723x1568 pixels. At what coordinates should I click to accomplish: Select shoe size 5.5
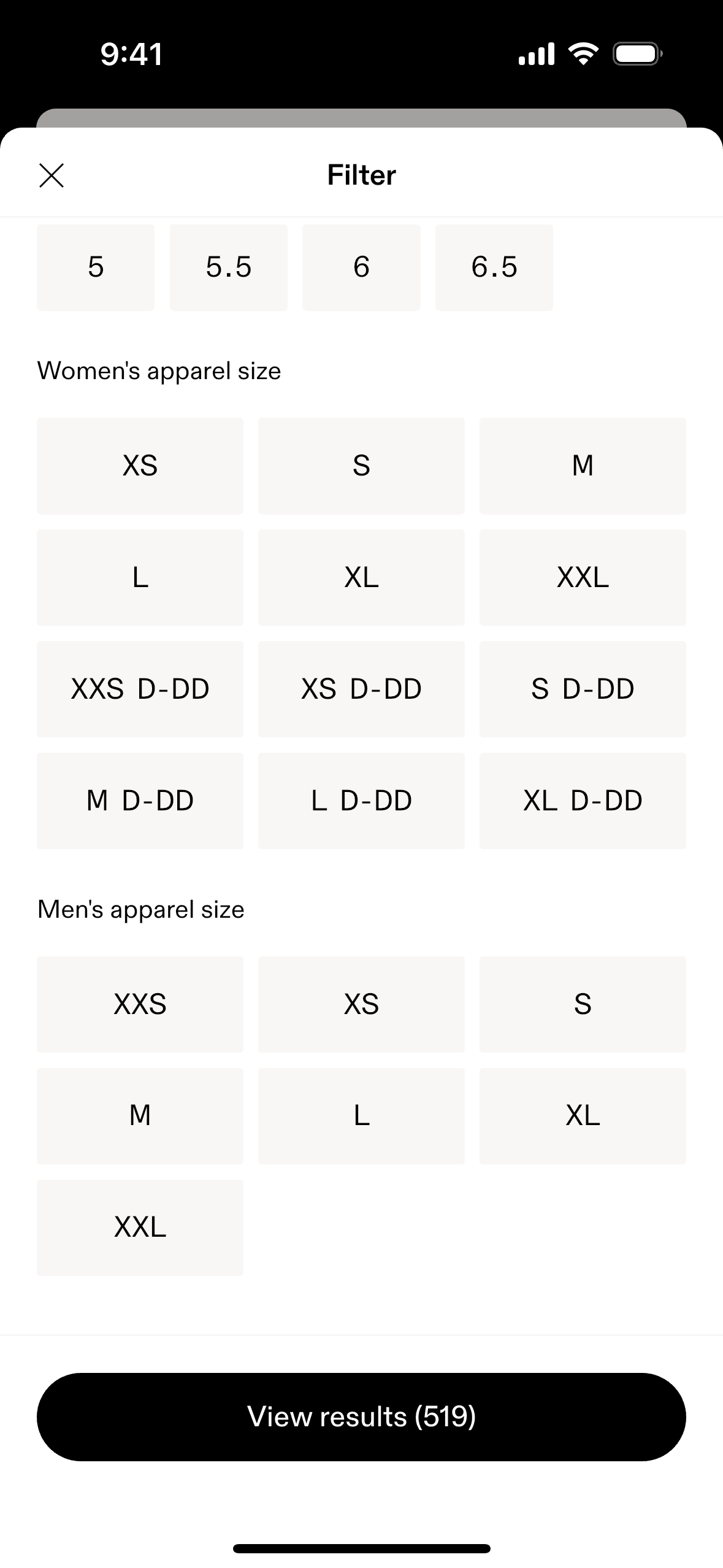[228, 267]
